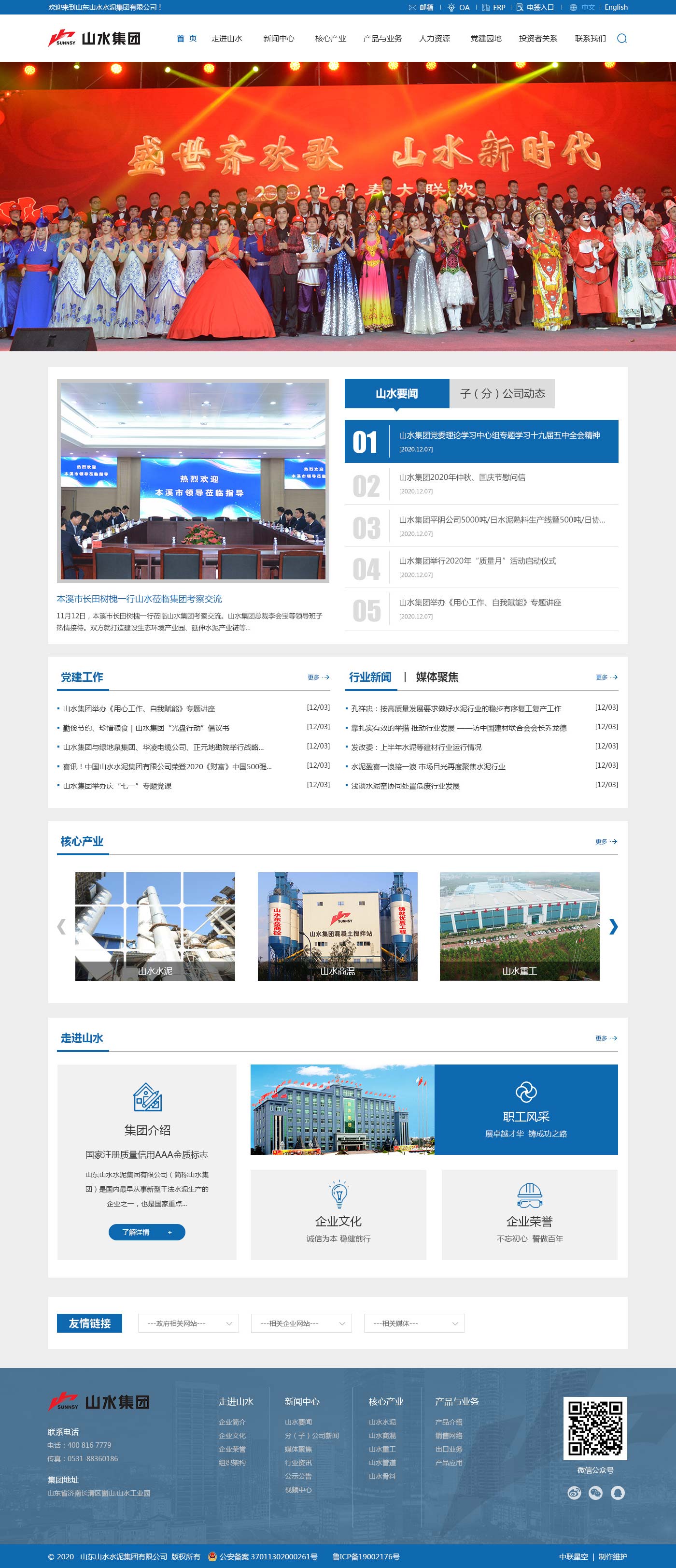Tap 更多 beside 党建工作
Image resolution: width=676 pixels, height=1568 pixels.
(318, 677)
